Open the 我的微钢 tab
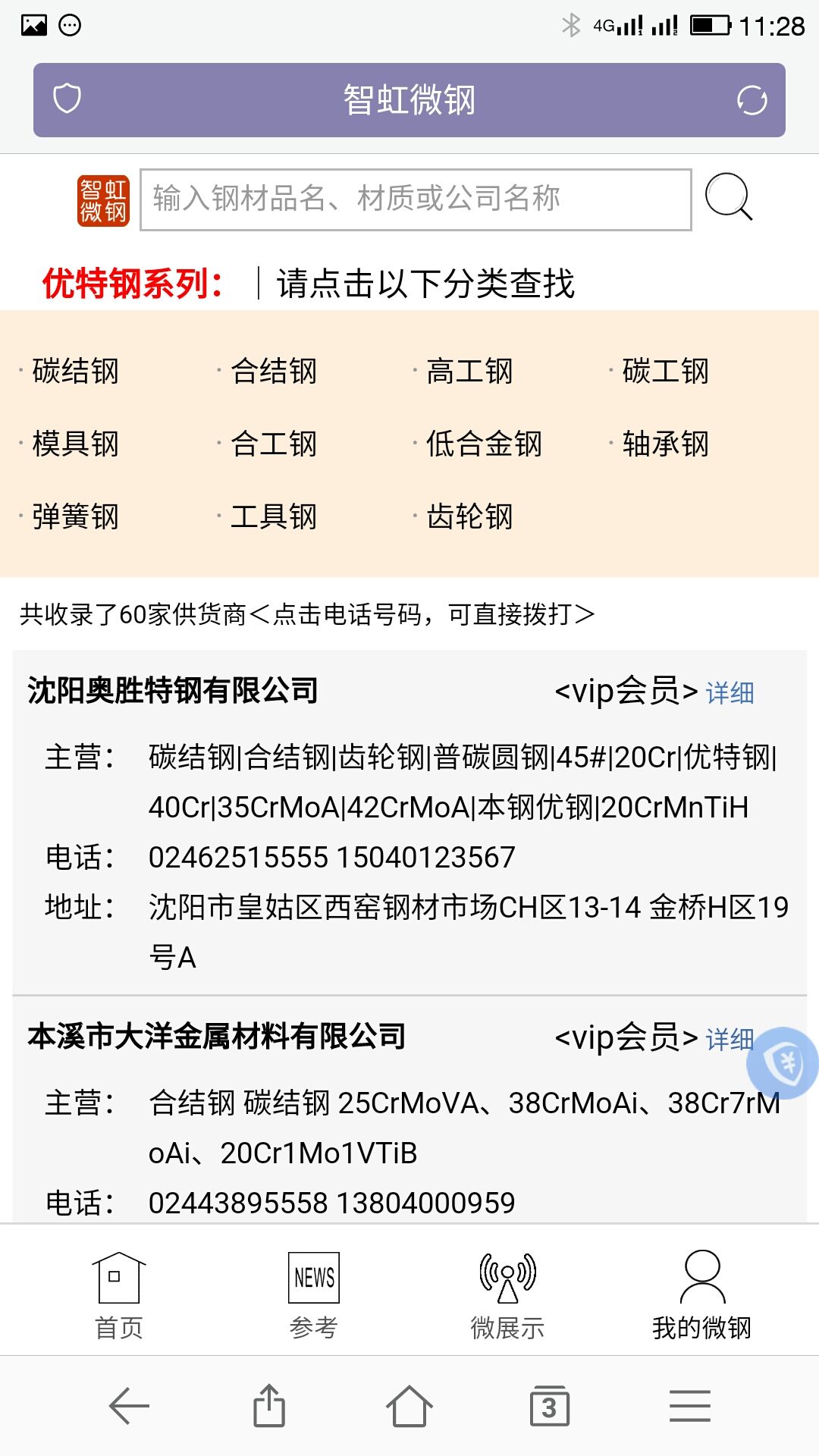 tap(701, 1296)
